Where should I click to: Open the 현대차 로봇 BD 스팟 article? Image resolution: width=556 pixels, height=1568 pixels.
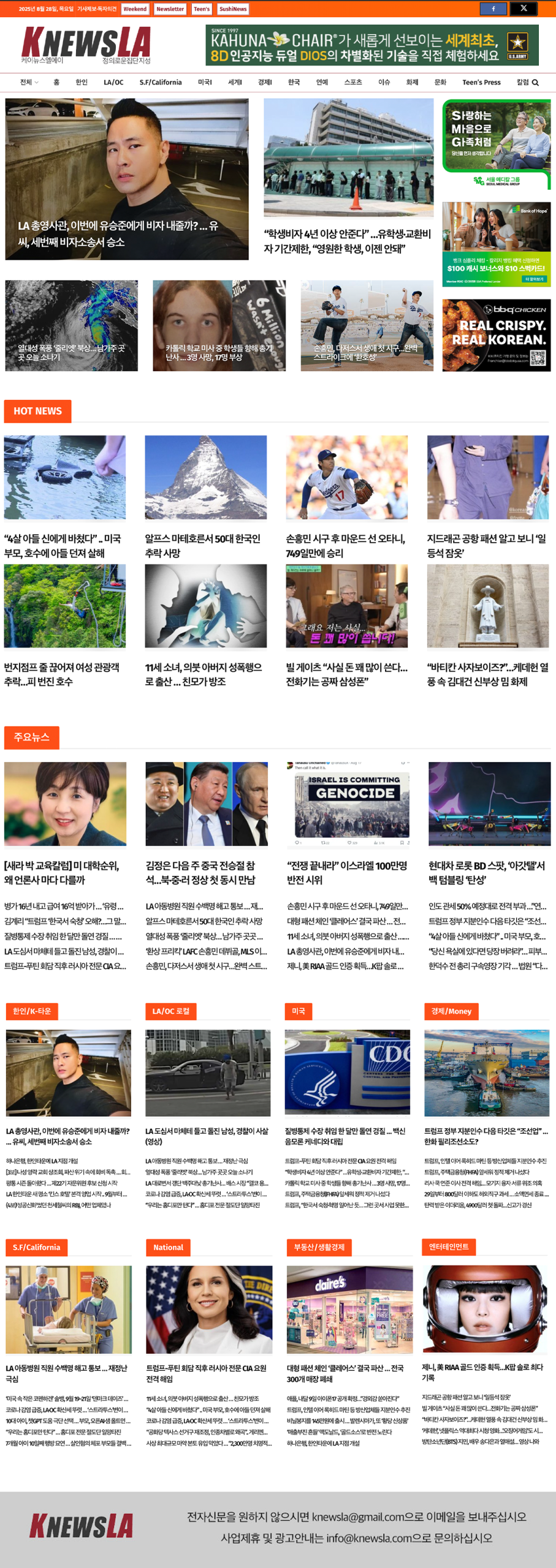coord(487,872)
